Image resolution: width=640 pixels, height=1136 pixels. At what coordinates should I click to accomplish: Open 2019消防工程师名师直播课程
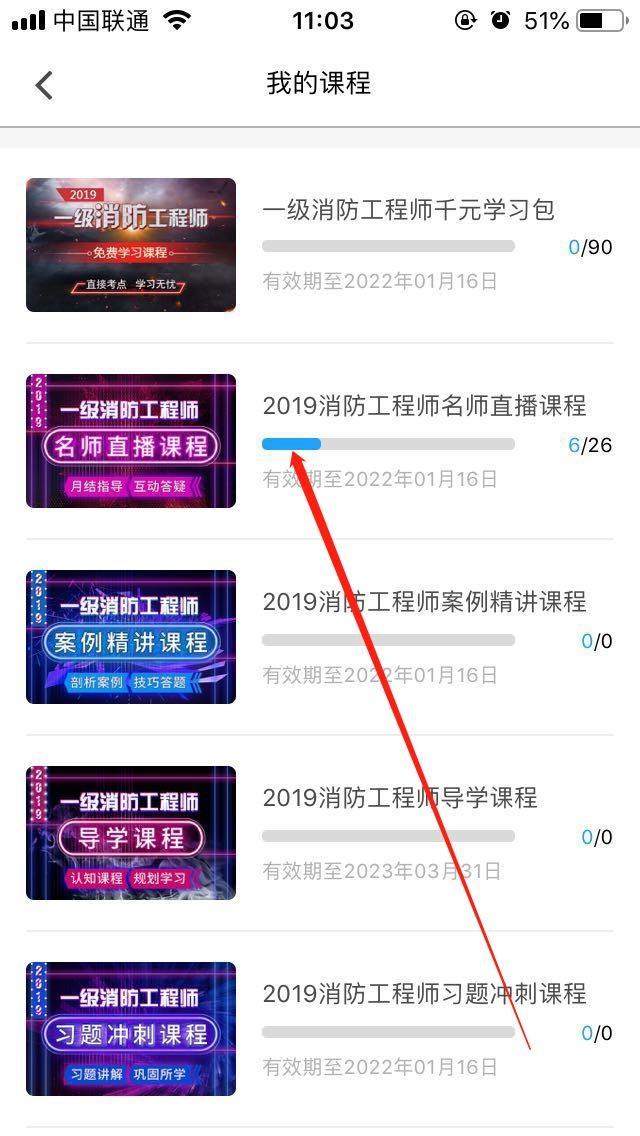[x=424, y=406]
